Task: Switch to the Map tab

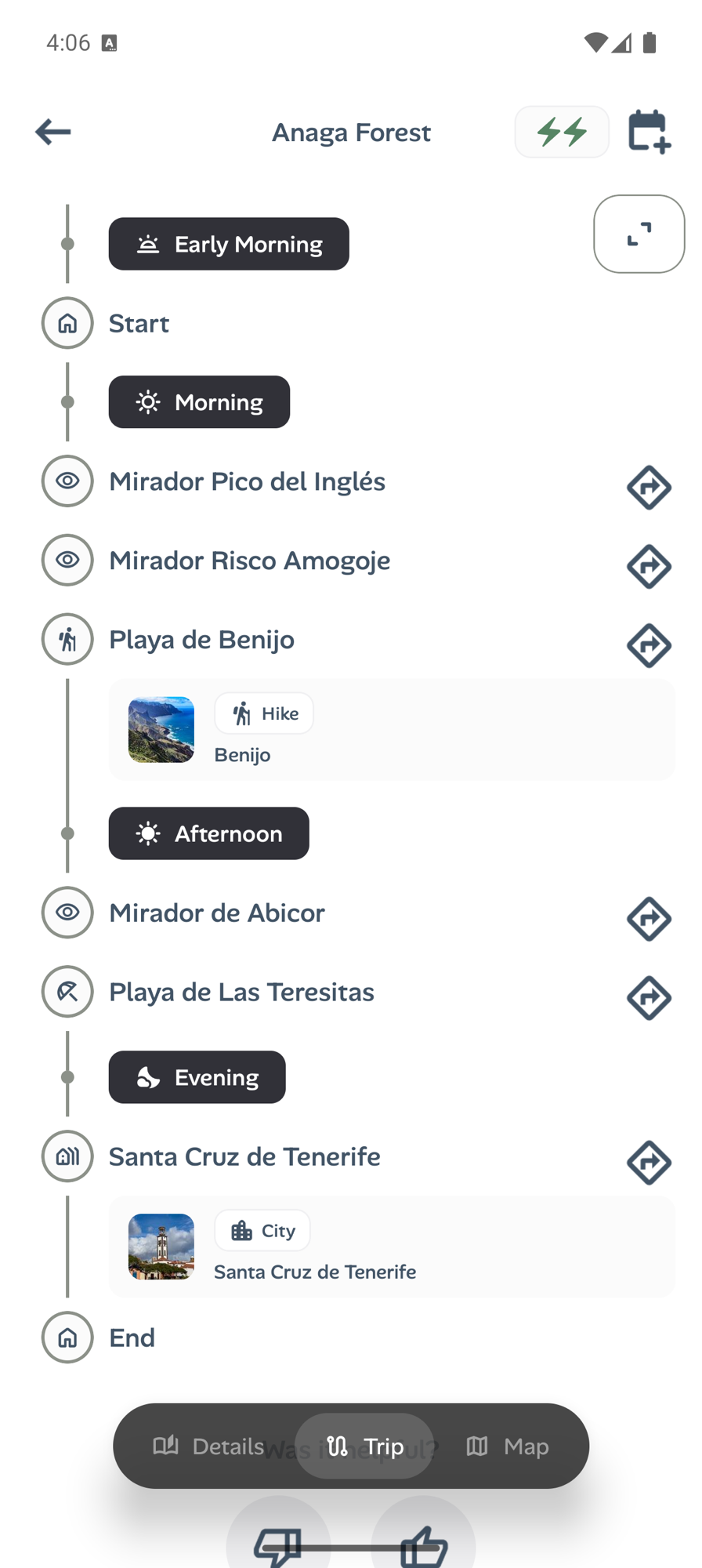Action: (508, 1446)
